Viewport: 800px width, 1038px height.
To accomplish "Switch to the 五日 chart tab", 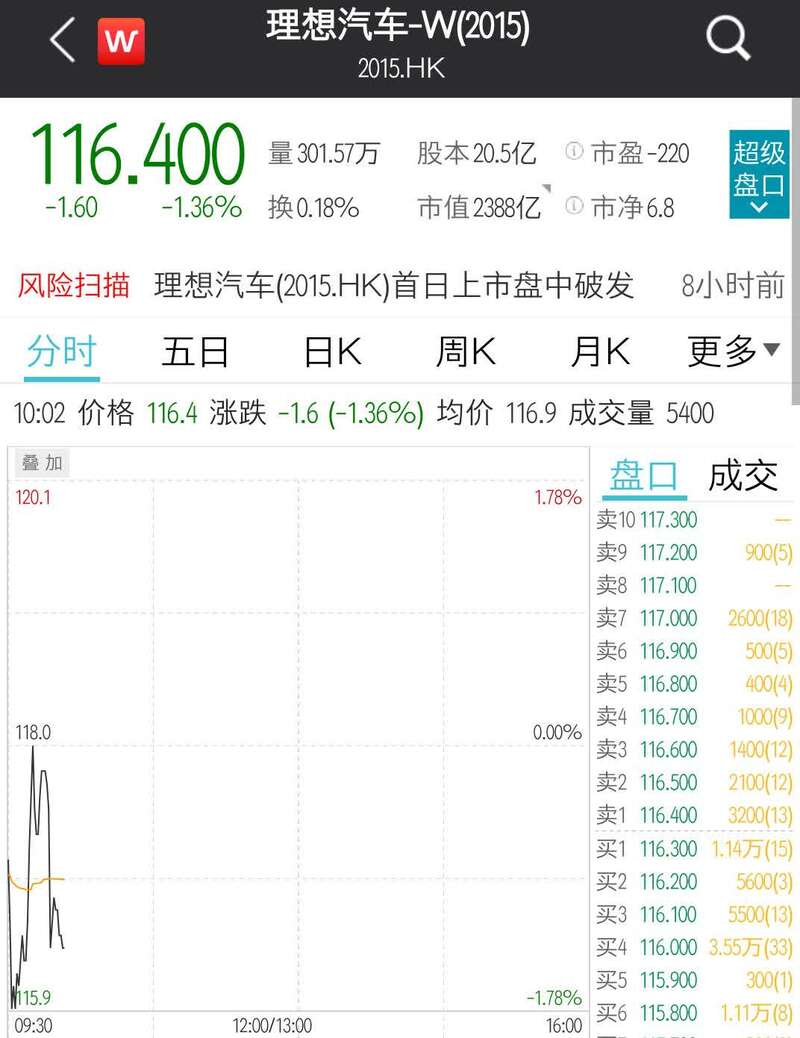I will 196,352.
